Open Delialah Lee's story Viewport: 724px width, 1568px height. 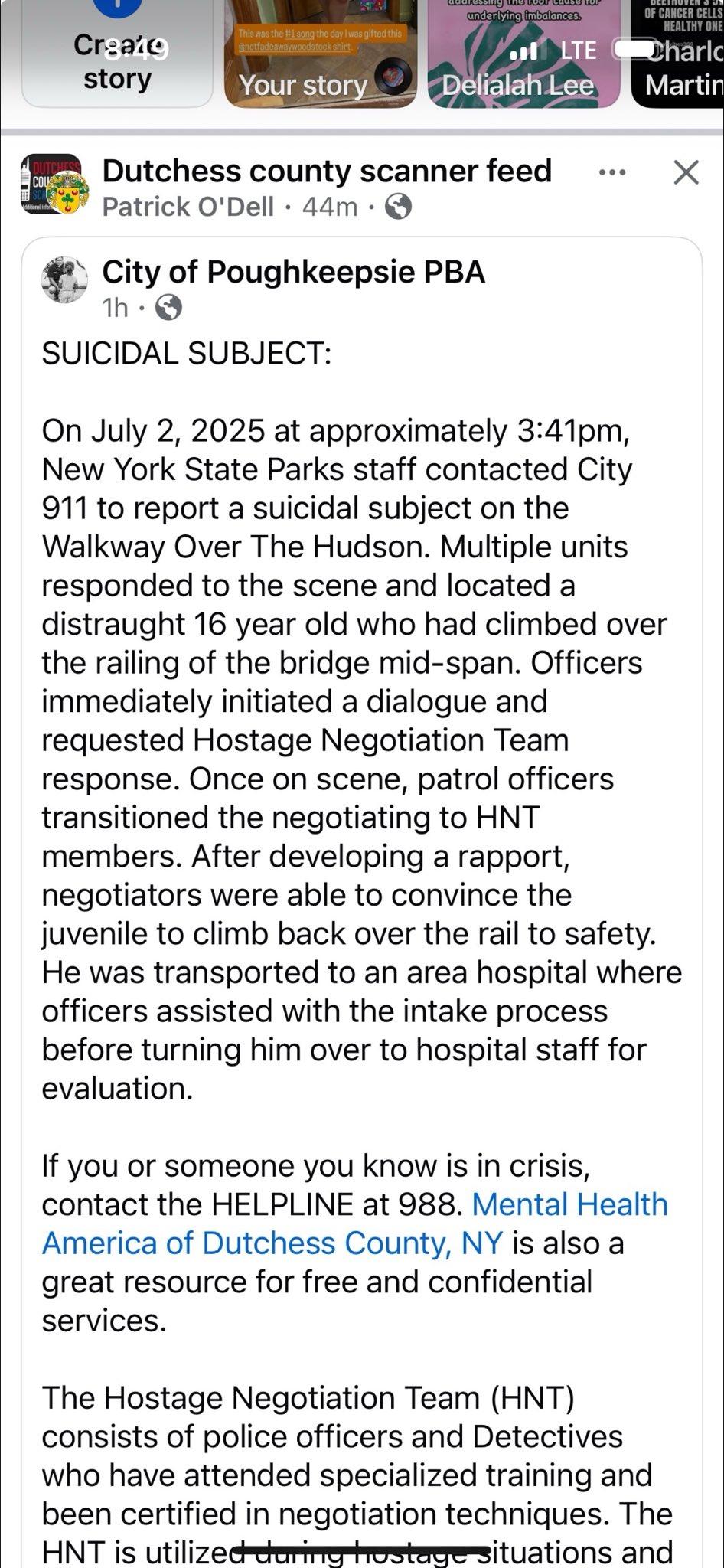[x=523, y=54]
